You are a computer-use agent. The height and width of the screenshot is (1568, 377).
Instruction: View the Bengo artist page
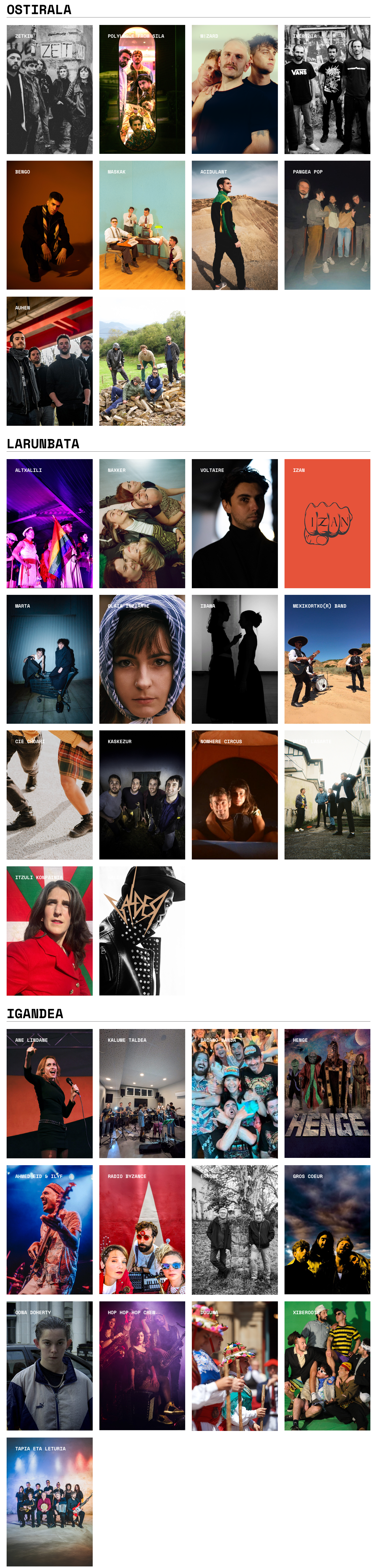click(49, 225)
